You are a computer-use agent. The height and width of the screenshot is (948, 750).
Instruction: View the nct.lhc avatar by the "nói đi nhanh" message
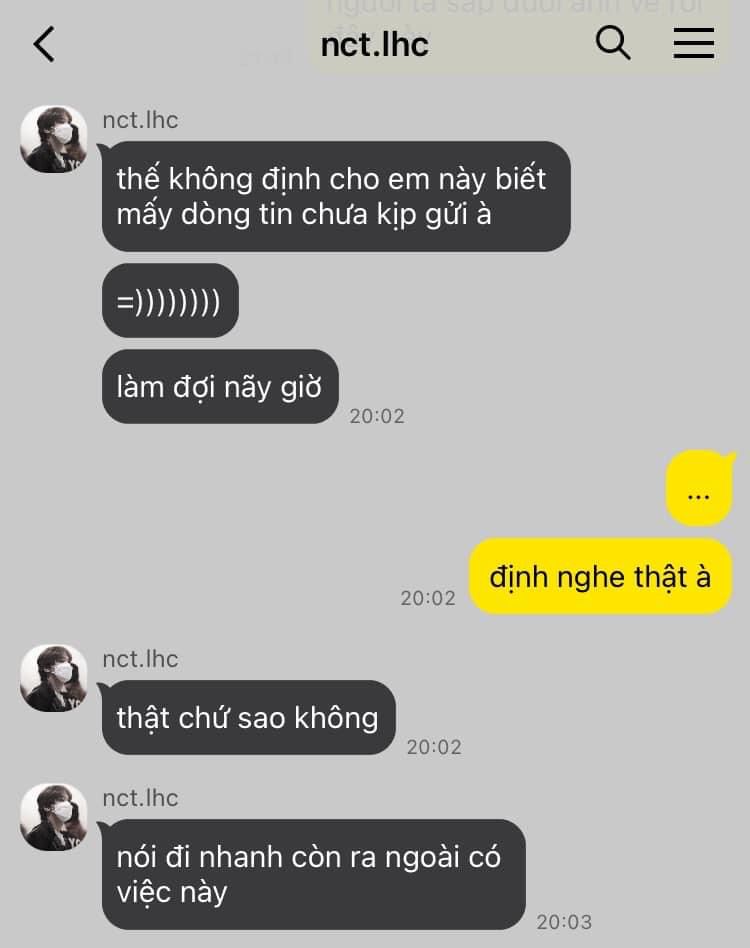pos(54,817)
